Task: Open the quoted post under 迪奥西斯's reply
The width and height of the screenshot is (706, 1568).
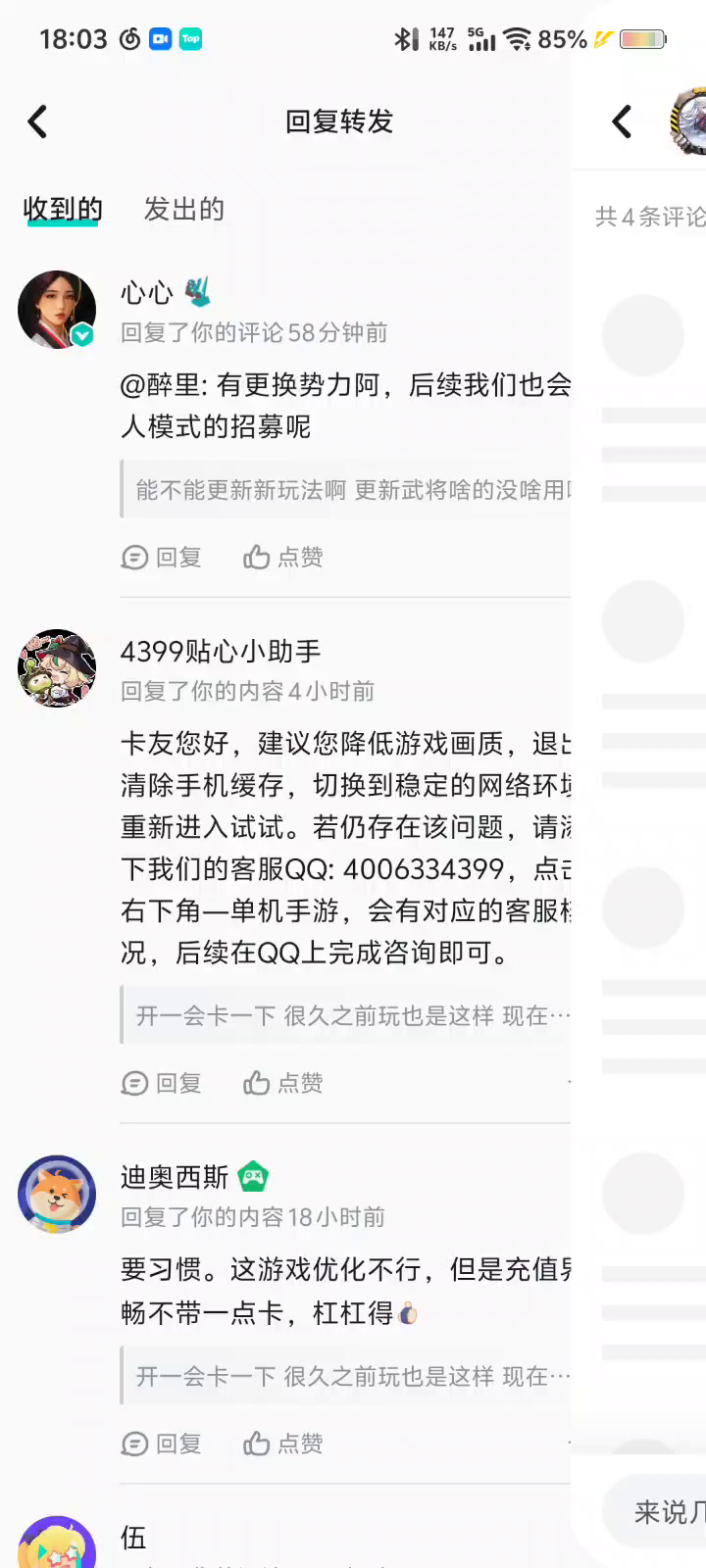Action: (x=348, y=1377)
